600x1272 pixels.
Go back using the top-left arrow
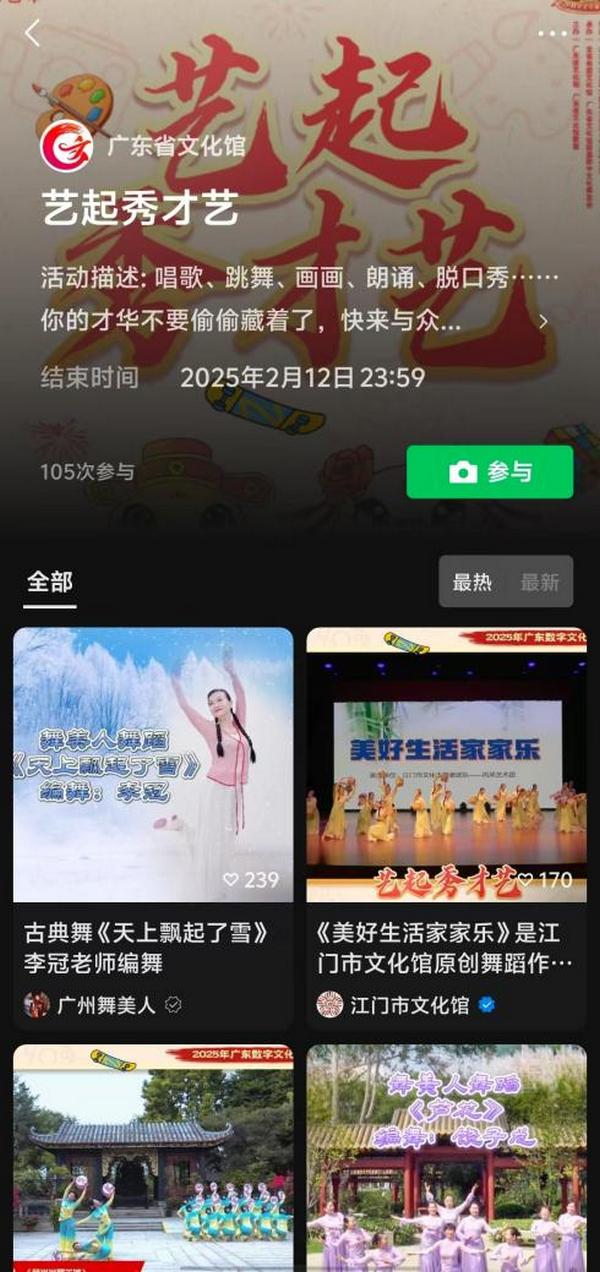pyautogui.click(x=33, y=34)
